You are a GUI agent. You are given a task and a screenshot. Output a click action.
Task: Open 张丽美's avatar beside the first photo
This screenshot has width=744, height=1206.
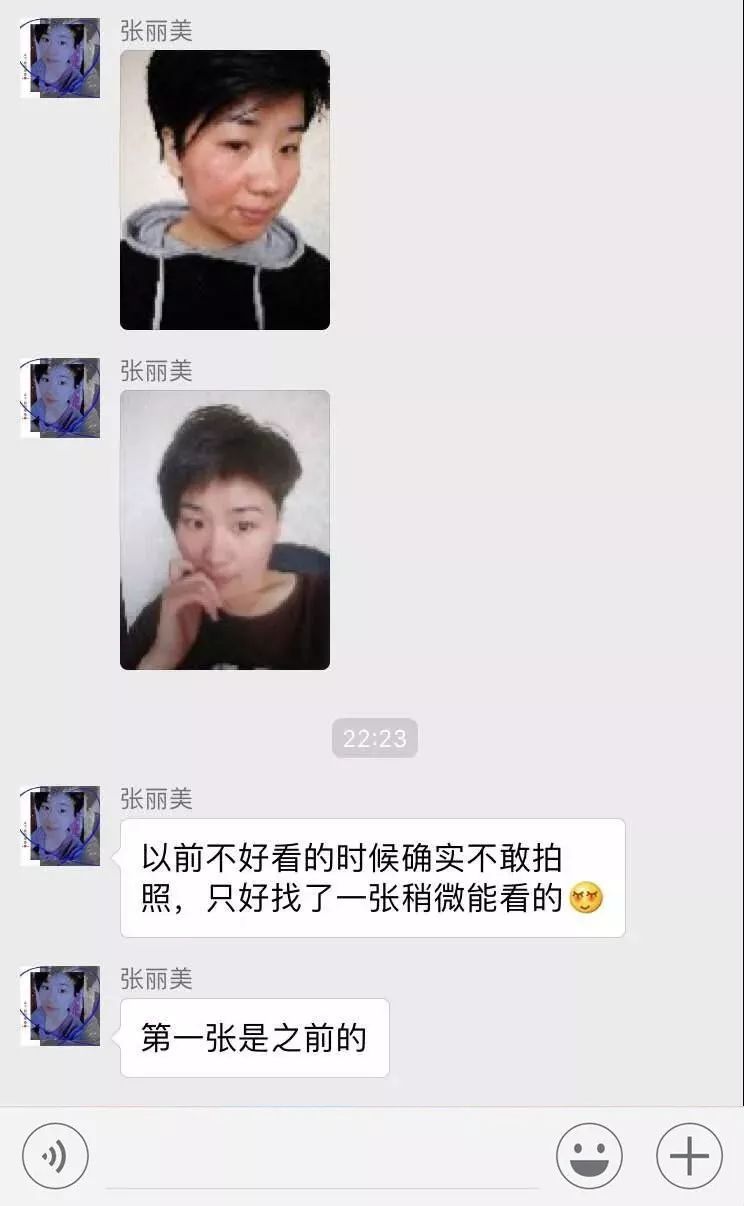point(60,58)
